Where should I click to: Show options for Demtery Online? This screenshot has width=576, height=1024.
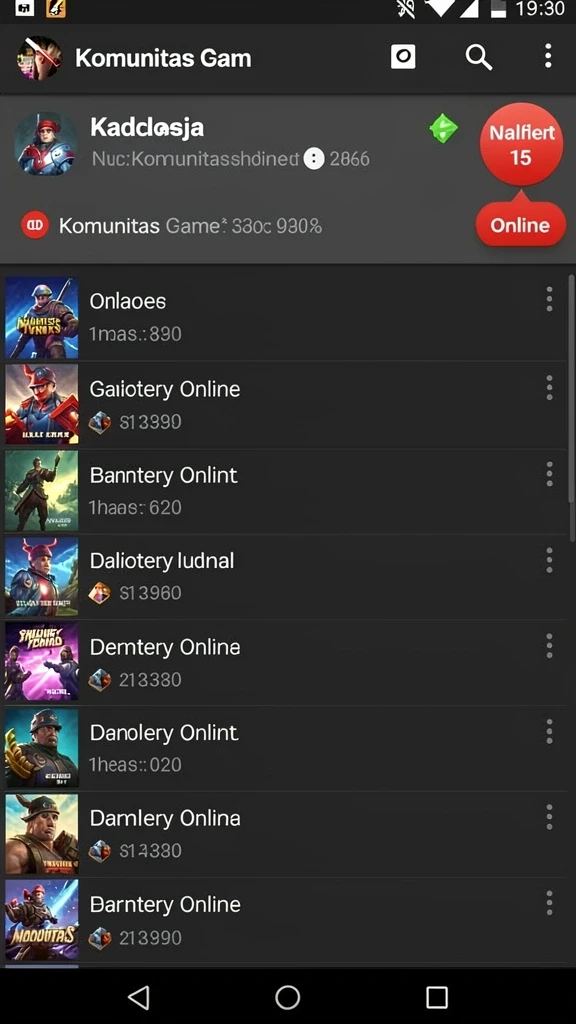click(x=549, y=646)
